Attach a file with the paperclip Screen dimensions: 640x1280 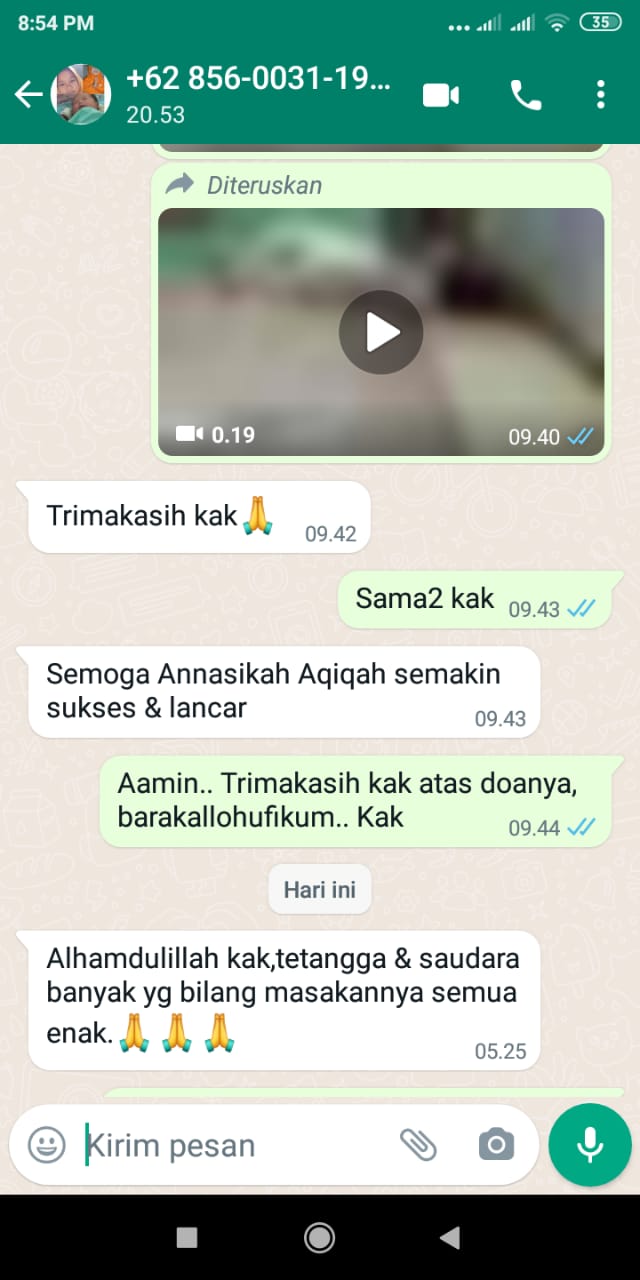point(418,1145)
